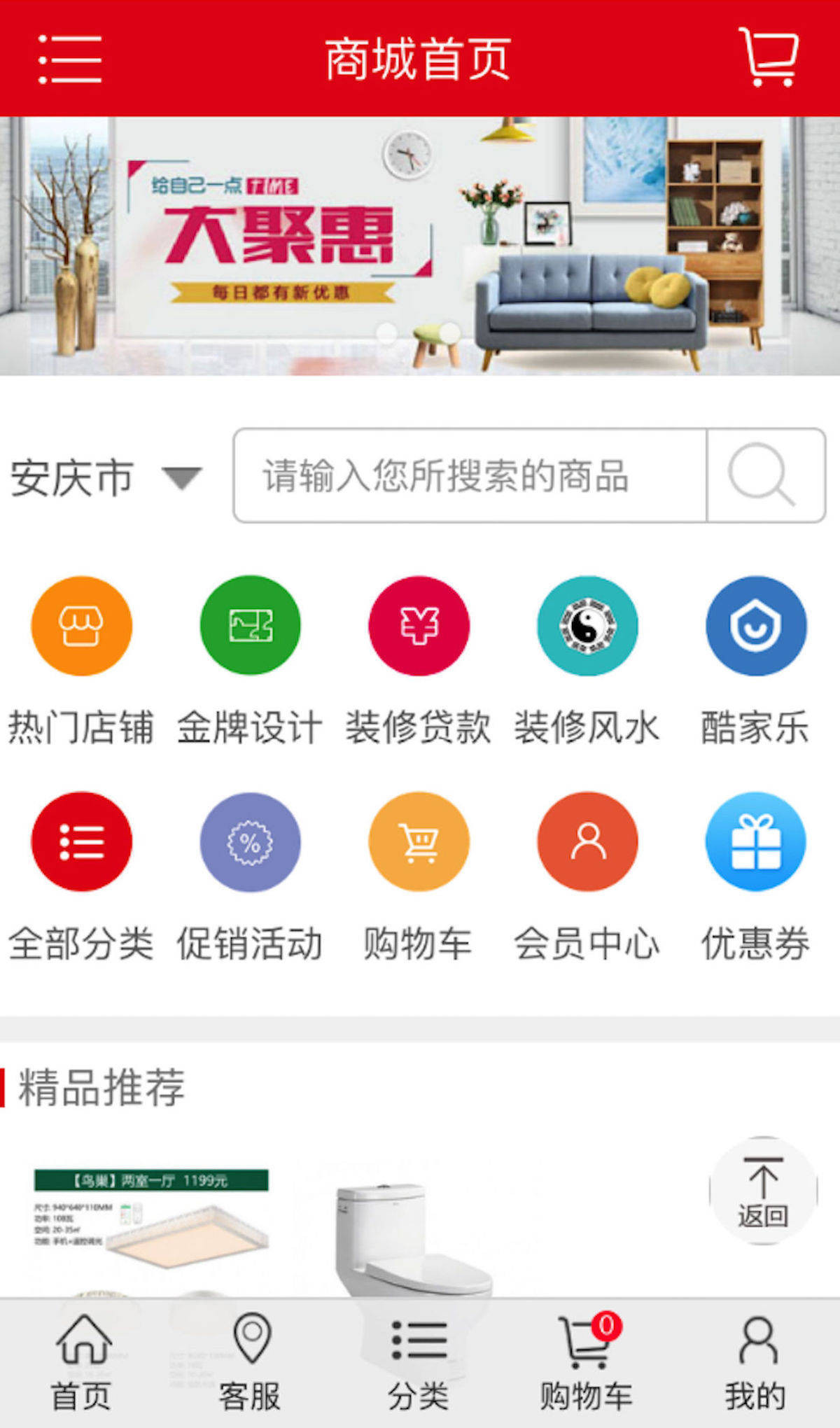Open 装修风水
The height and width of the screenshot is (1428, 840).
(587, 625)
